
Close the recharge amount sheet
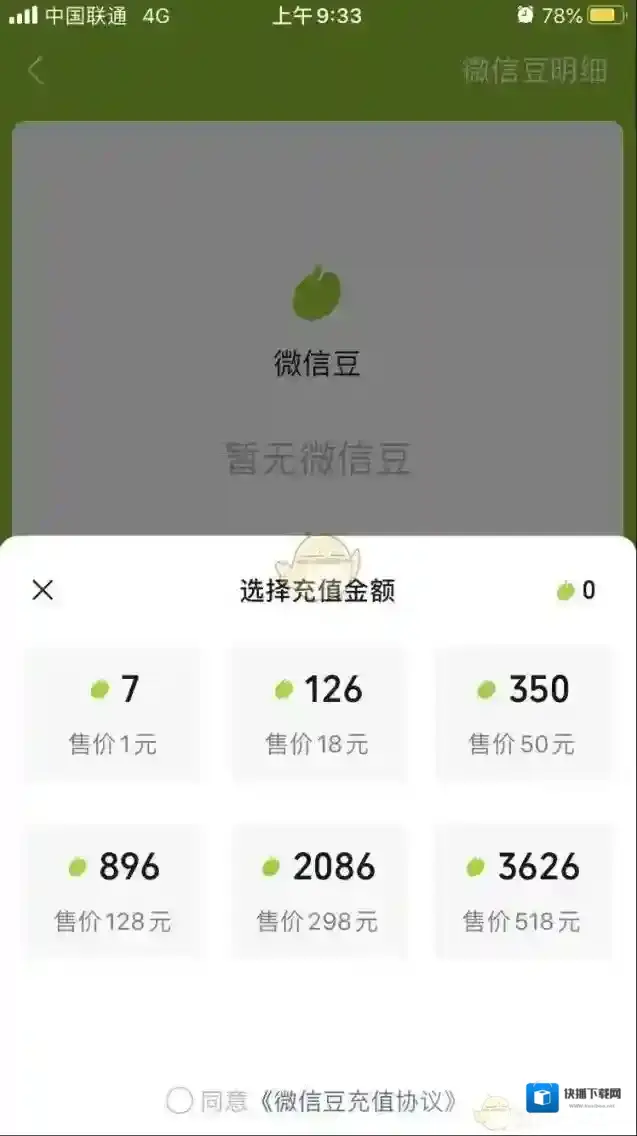point(42,590)
